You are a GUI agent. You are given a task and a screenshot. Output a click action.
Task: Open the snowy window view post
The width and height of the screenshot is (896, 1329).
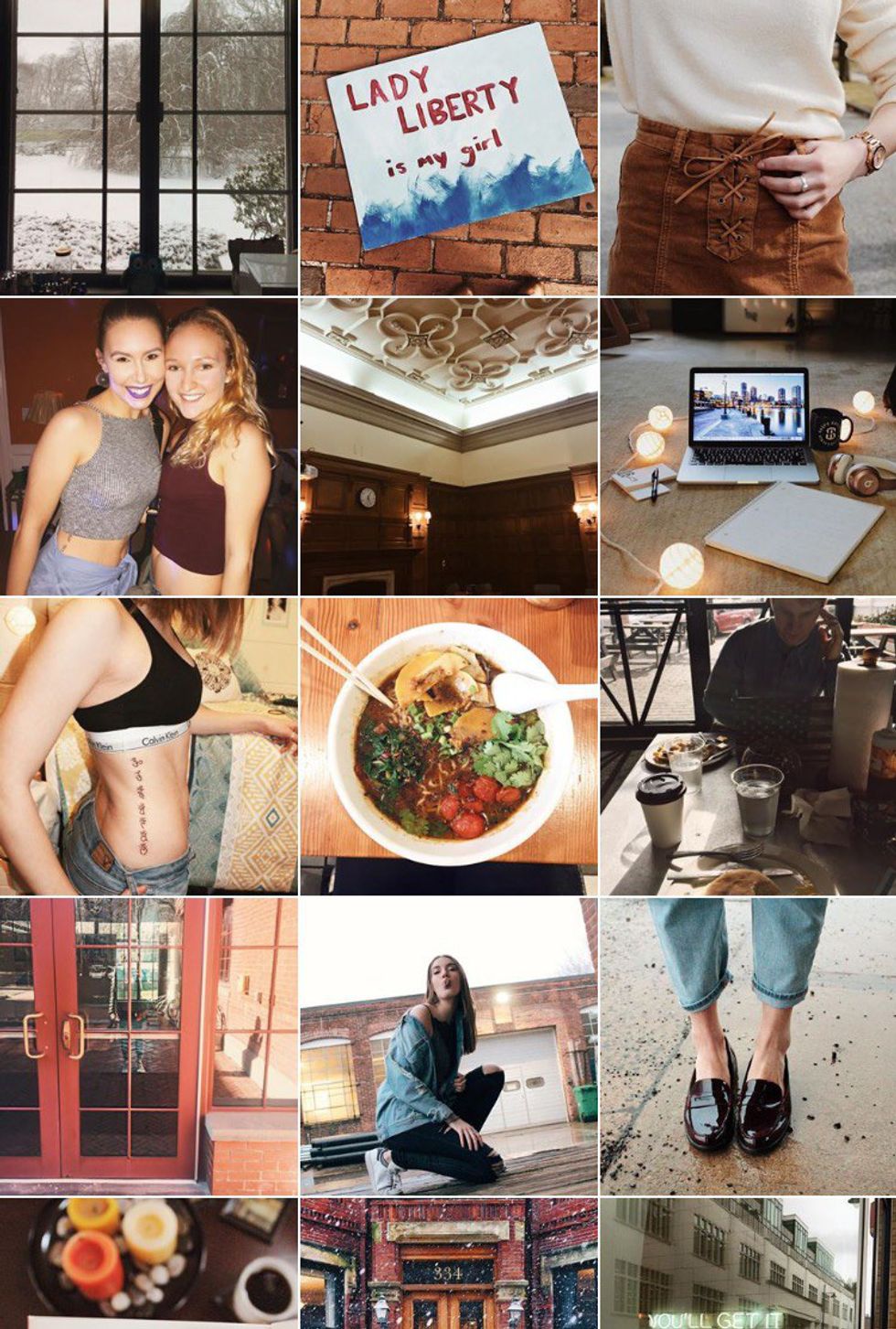(148, 146)
